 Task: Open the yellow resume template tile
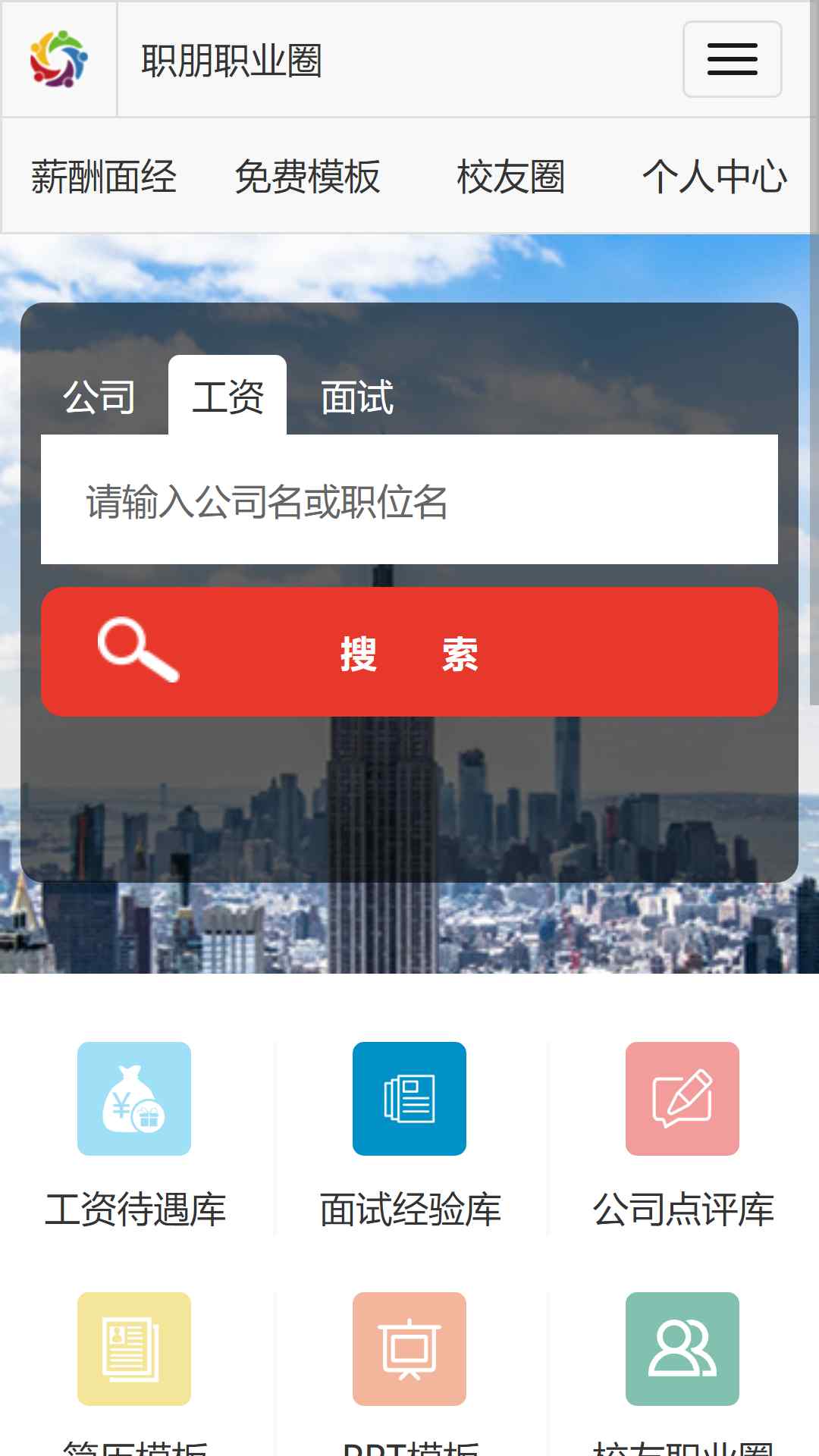pos(134,1349)
